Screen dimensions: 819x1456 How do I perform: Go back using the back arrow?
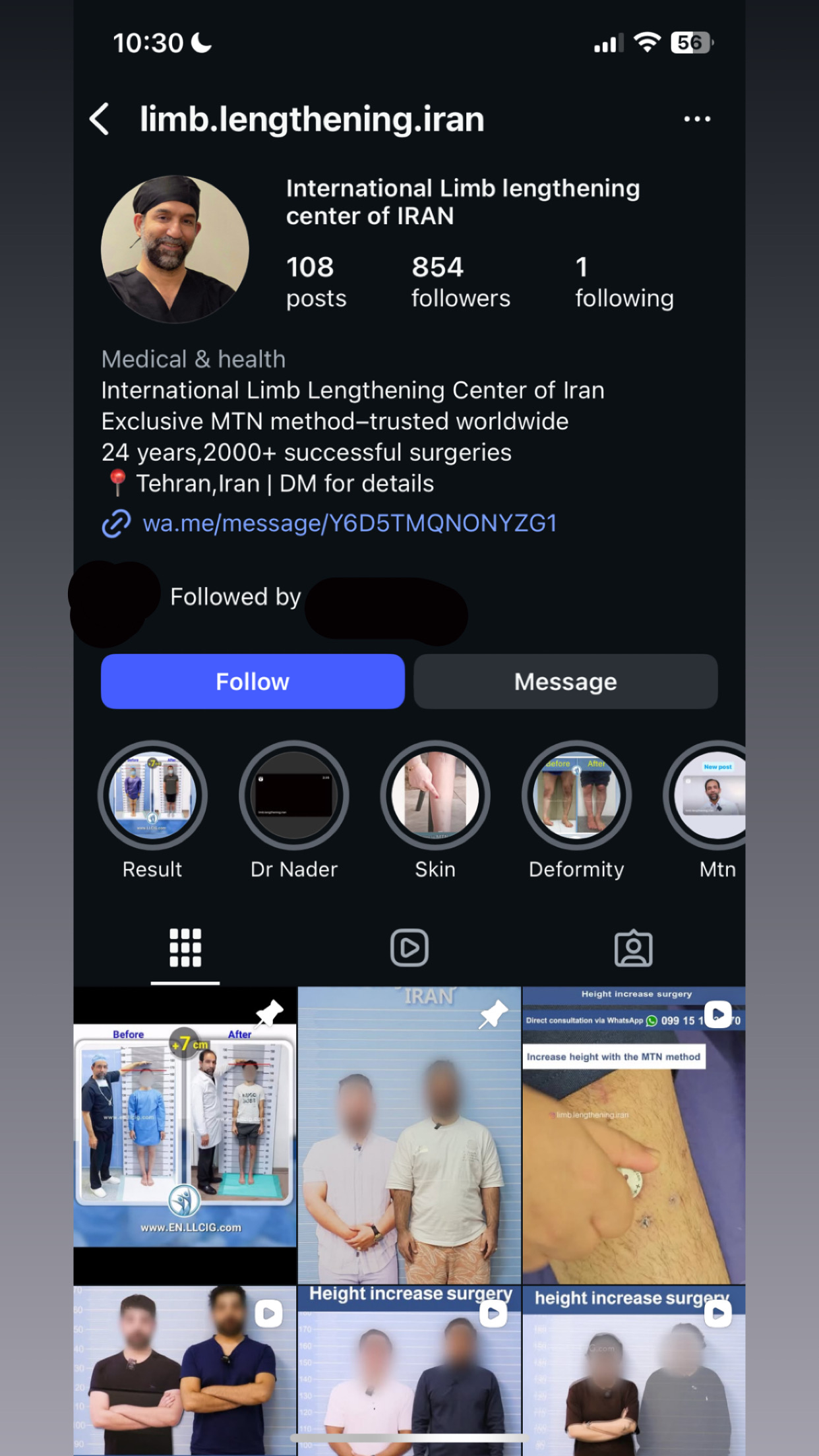pyautogui.click(x=100, y=119)
